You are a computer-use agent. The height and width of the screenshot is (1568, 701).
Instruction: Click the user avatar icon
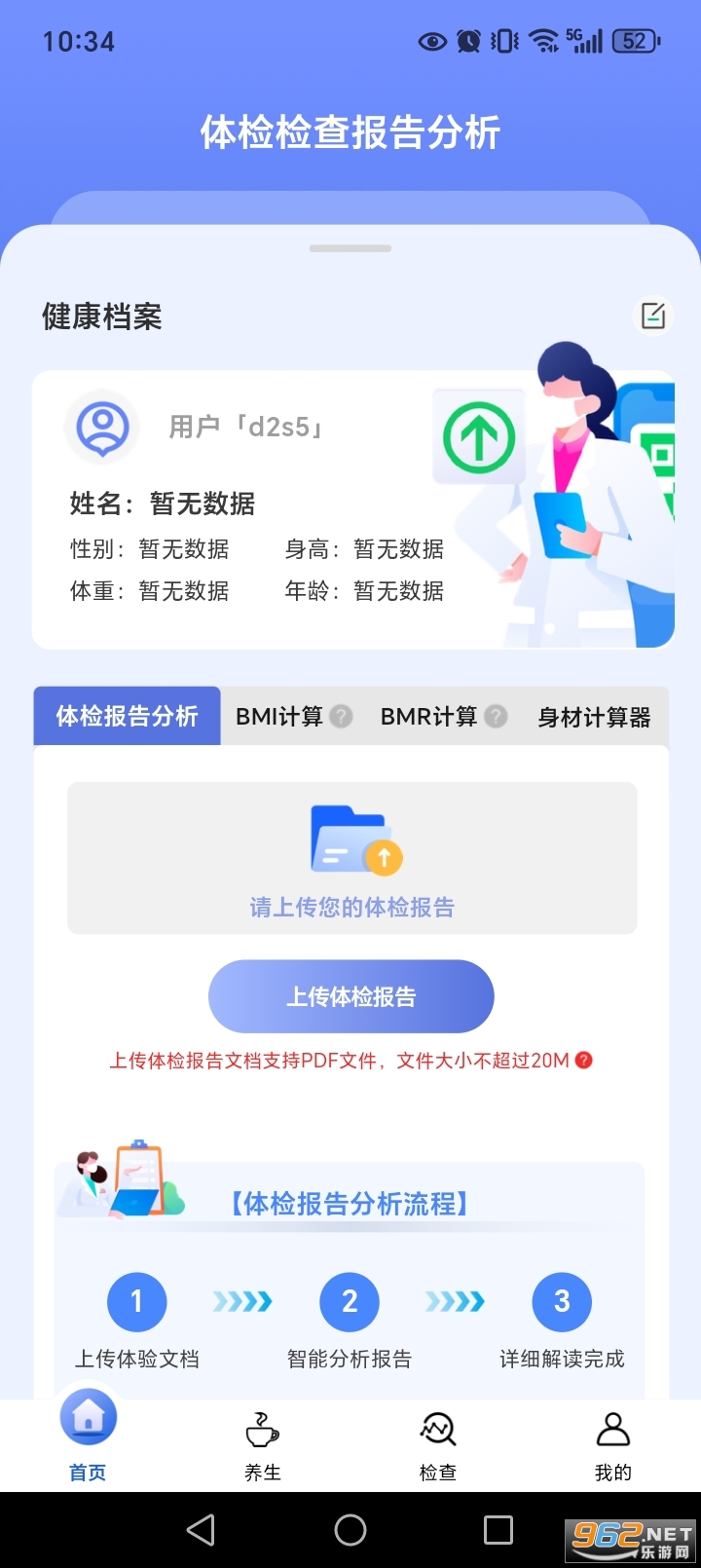tap(101, 427)
